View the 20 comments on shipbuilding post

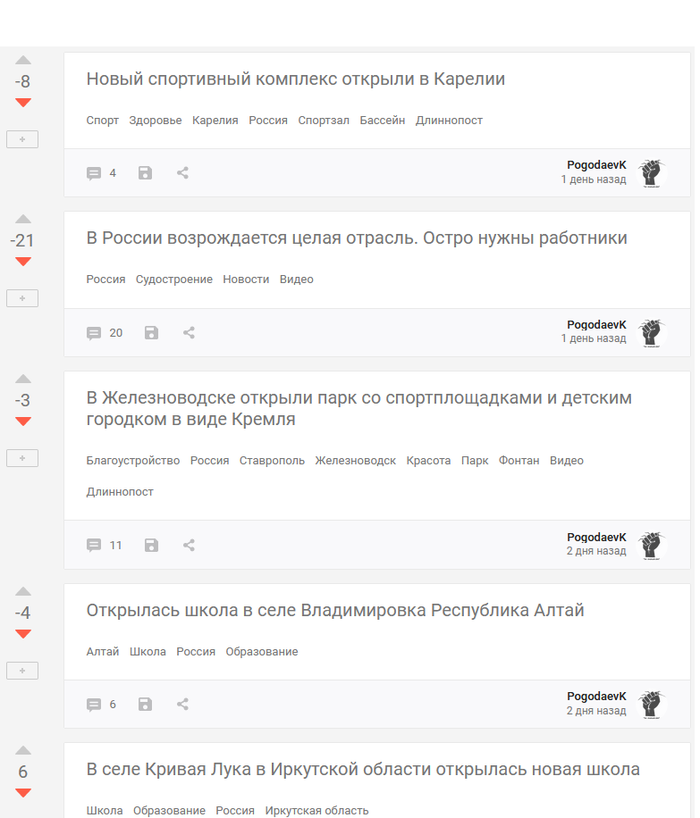104,333
